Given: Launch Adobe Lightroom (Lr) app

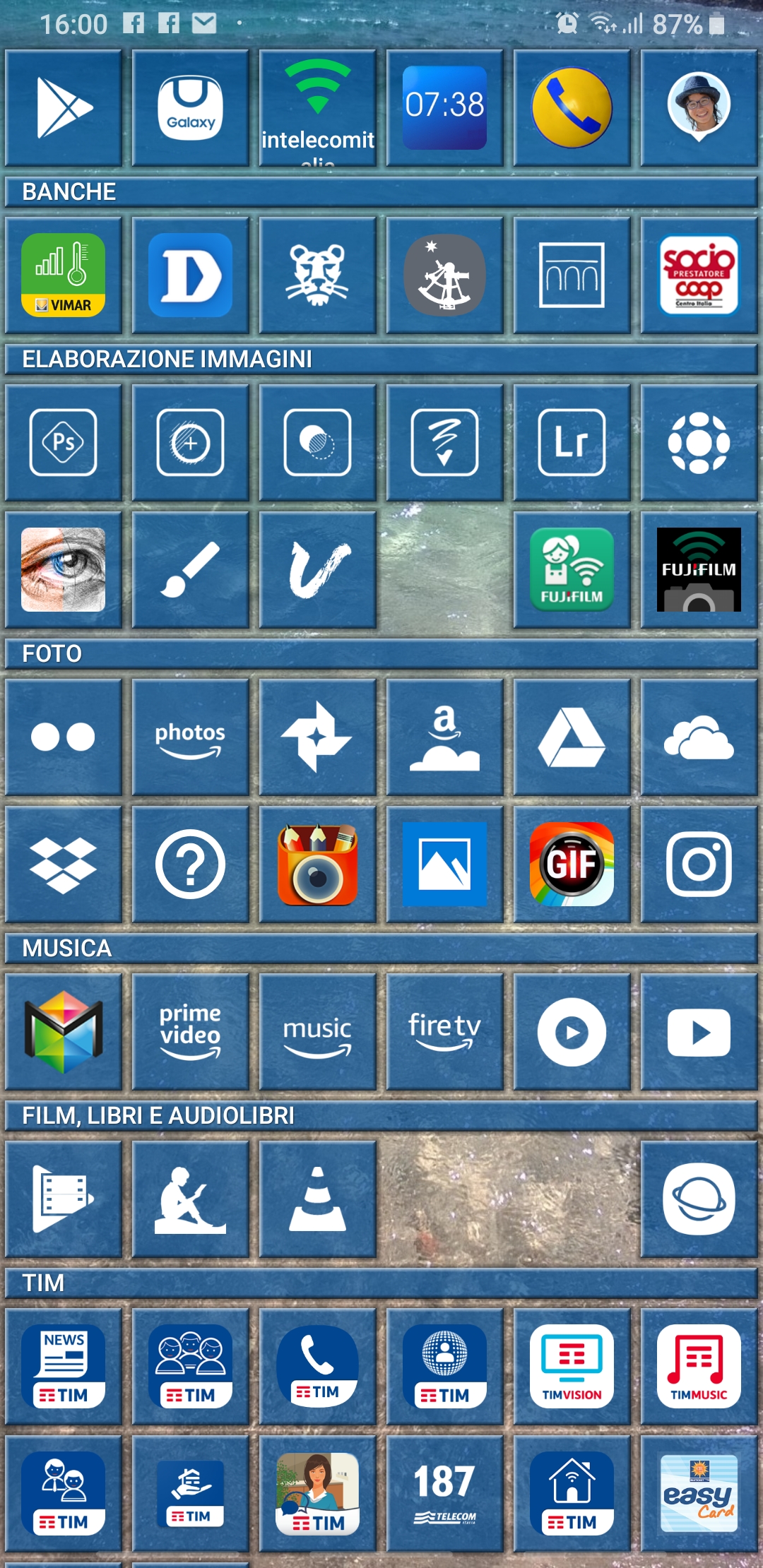Looking at the screenshot, I should [x=572, y=442].
